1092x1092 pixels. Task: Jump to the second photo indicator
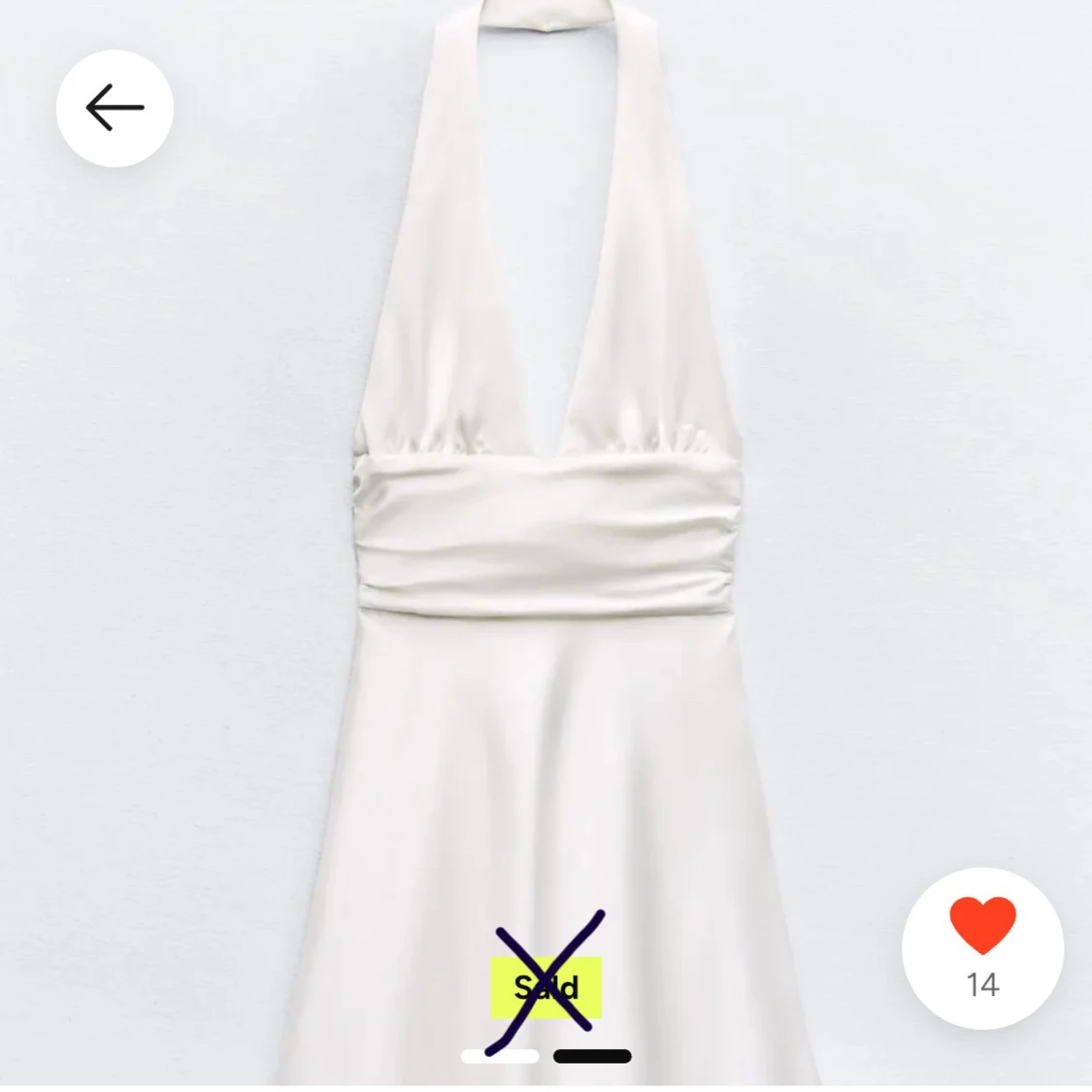[x=592, y=1056]
